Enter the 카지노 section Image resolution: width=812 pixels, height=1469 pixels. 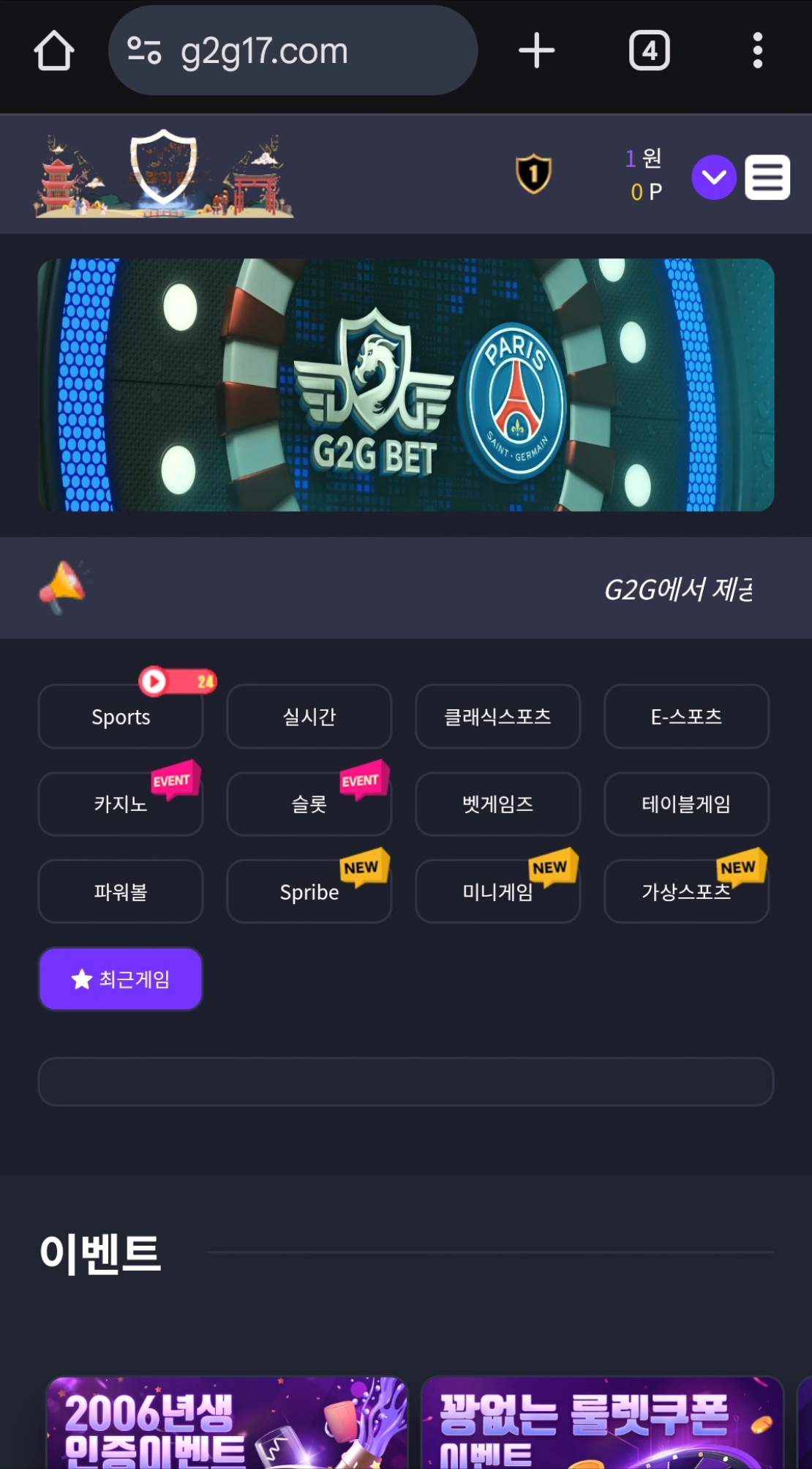(x=121, y=804)
